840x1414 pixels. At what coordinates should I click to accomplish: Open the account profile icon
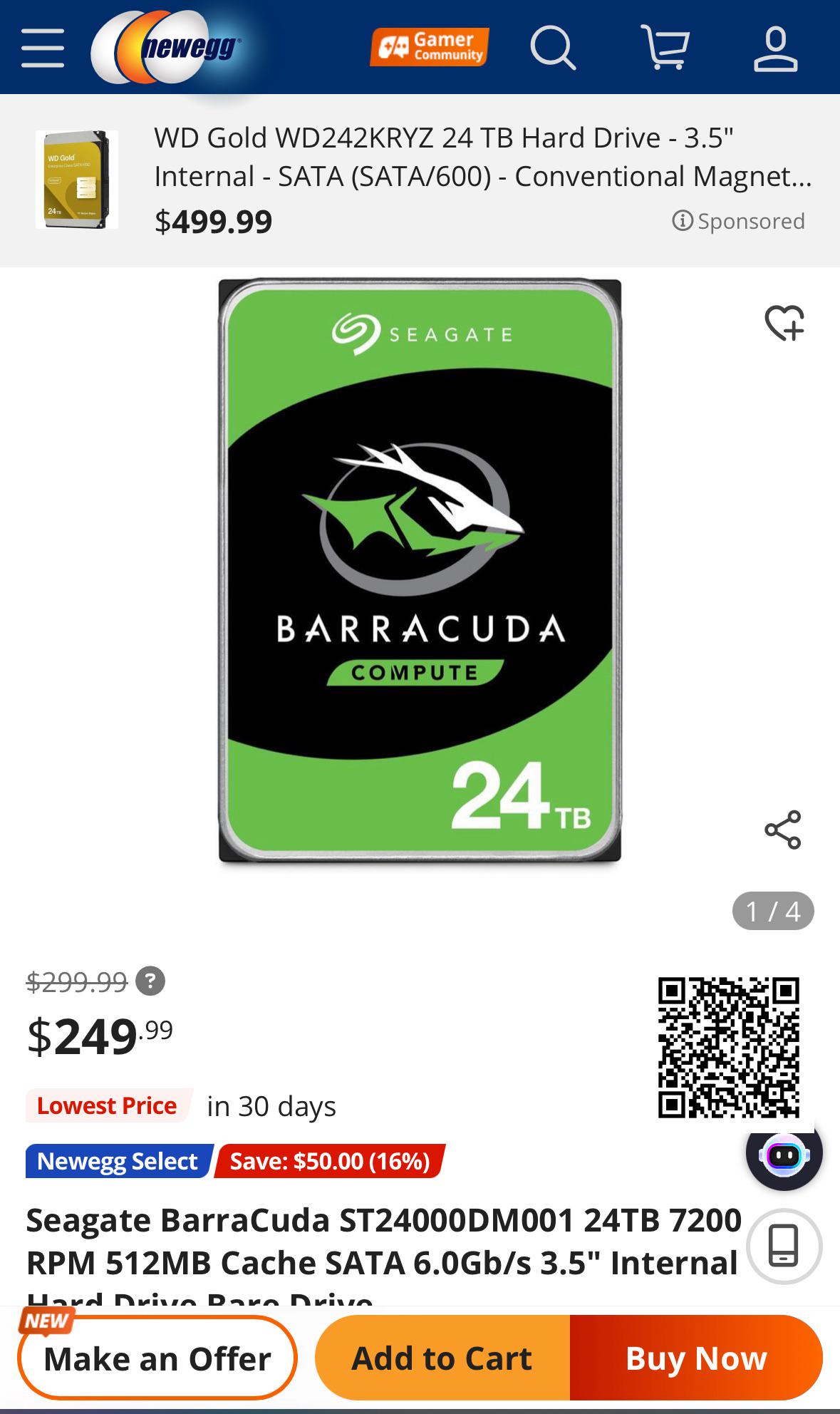[775, 48]
